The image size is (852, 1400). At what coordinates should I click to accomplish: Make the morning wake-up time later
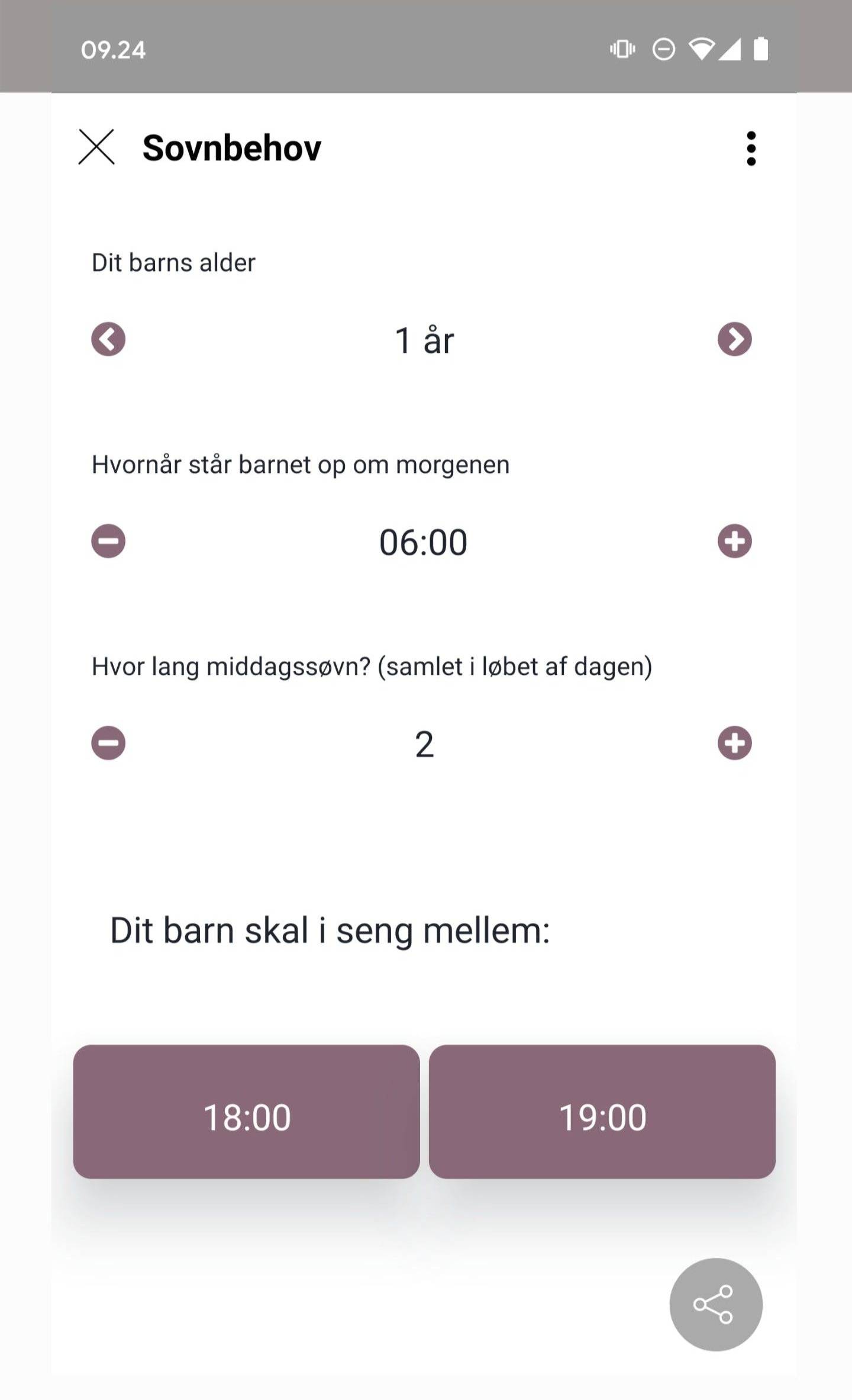735,541
